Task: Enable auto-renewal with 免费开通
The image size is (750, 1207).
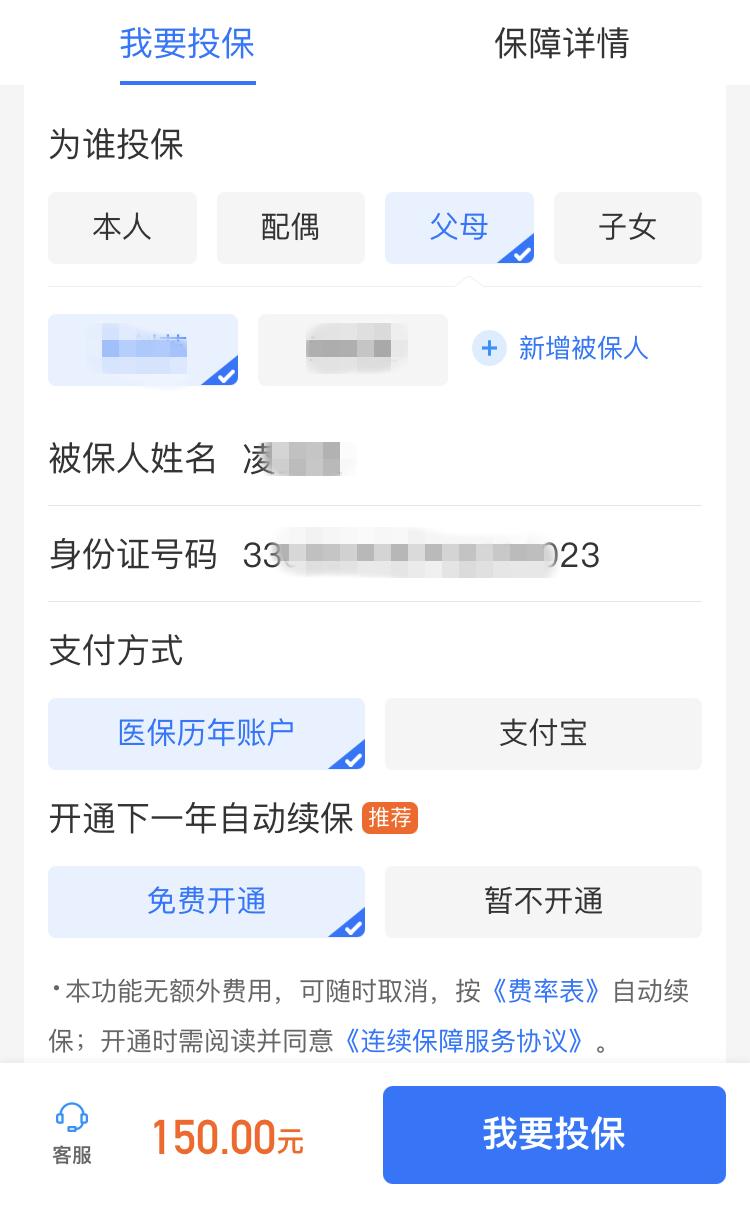Action: 206,902
